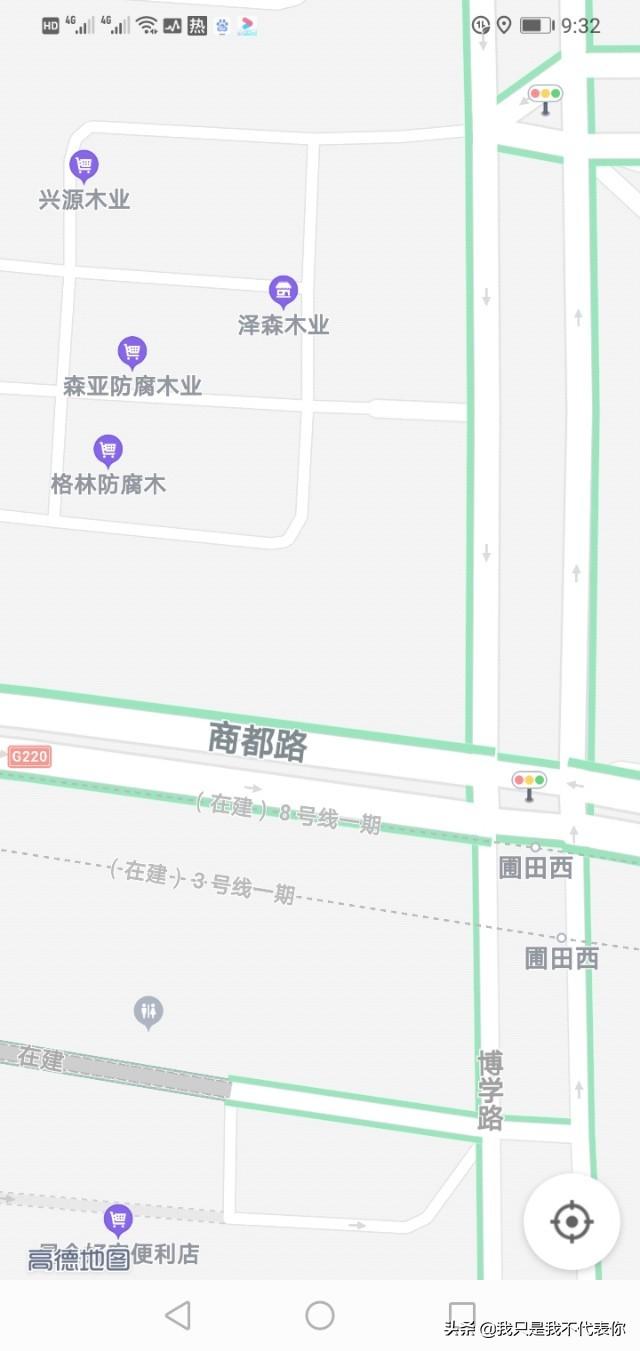640x1351 pixels.
Task: Select the 泽森木业 place marker
Action: click(x=284, y=291)
